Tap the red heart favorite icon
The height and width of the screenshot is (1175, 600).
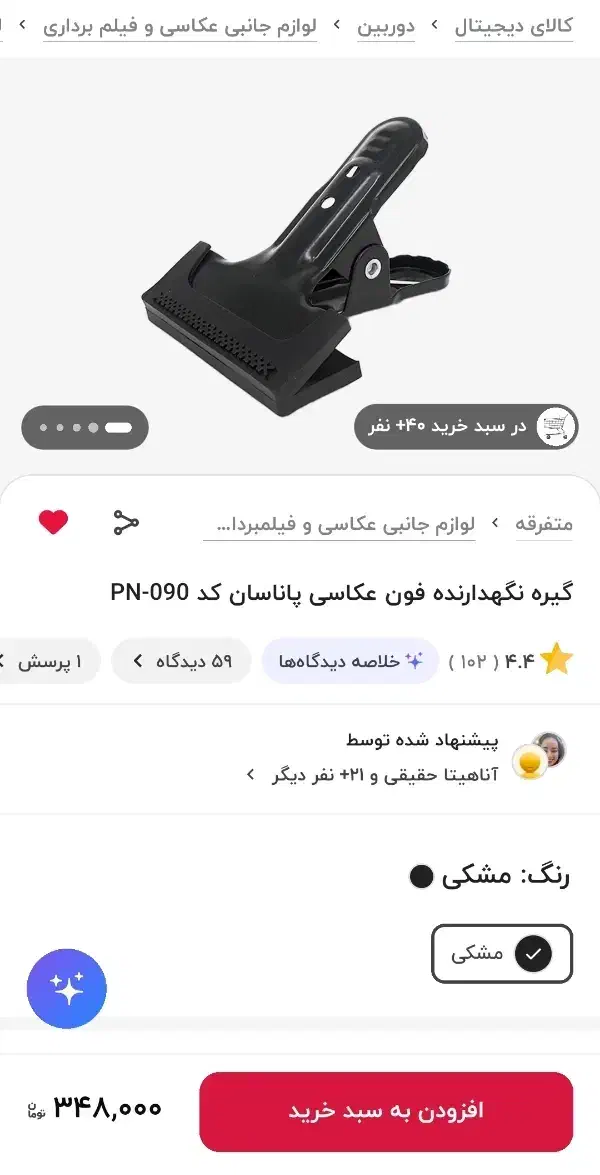point(53,522)
